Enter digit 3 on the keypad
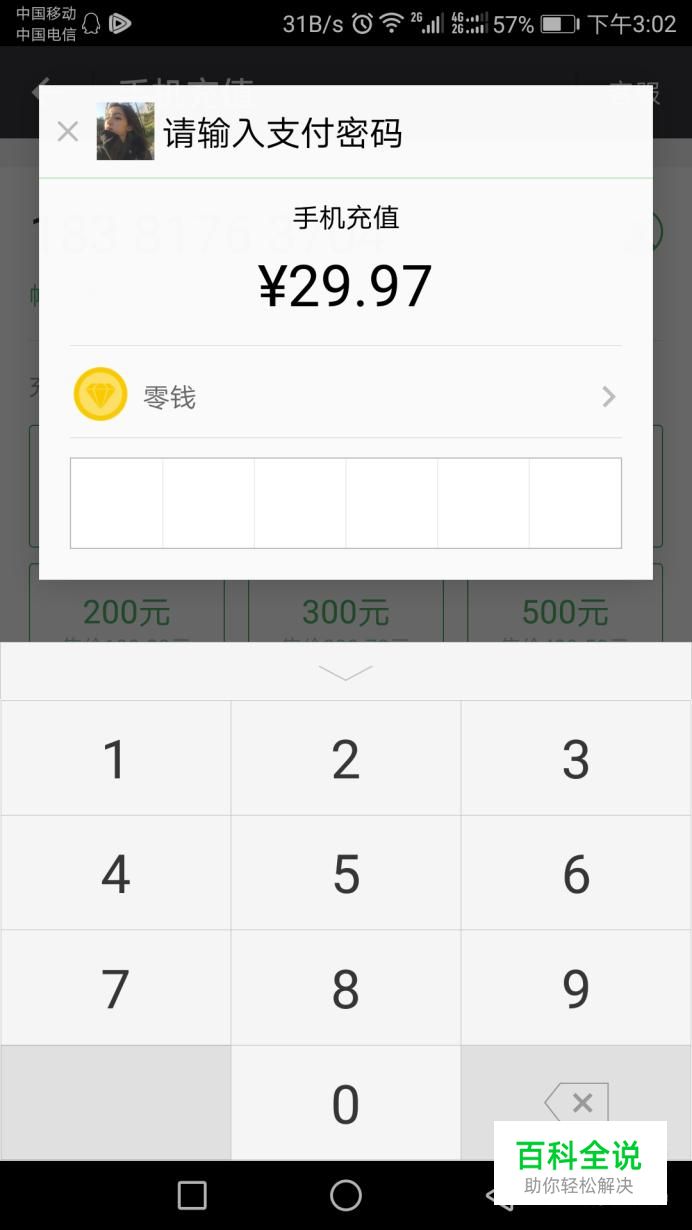Image resolution: width=692 pixels, height=1230 pixels. (x=577, y=759)
